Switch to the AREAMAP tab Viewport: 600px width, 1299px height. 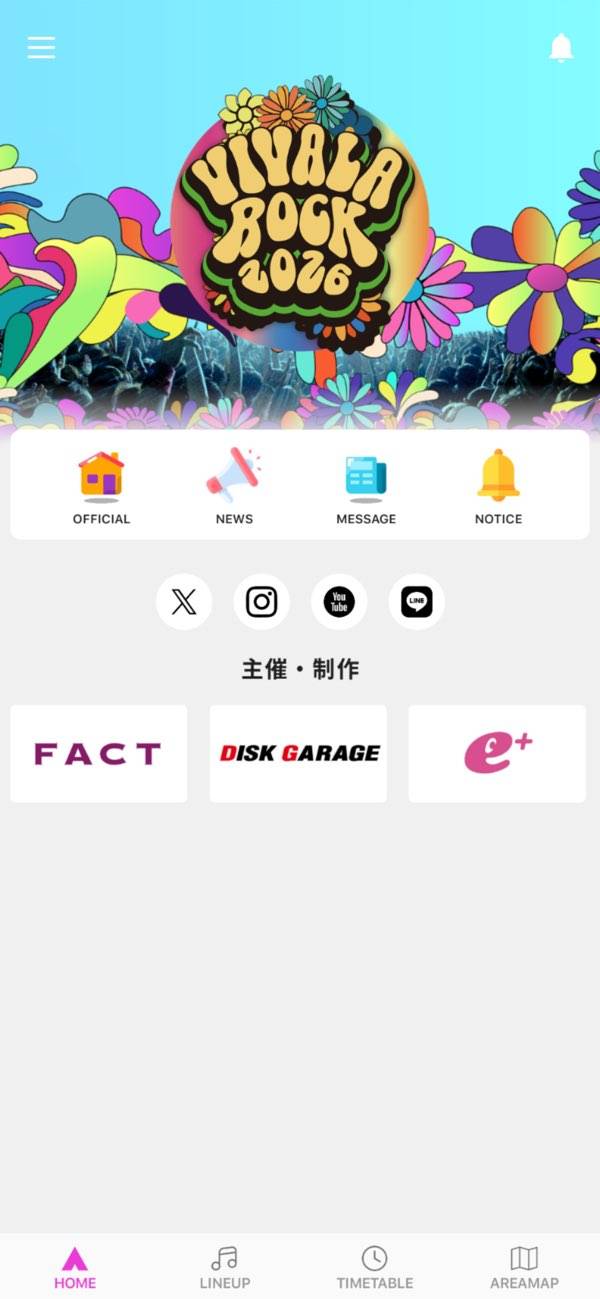[x=524, y=1267]
